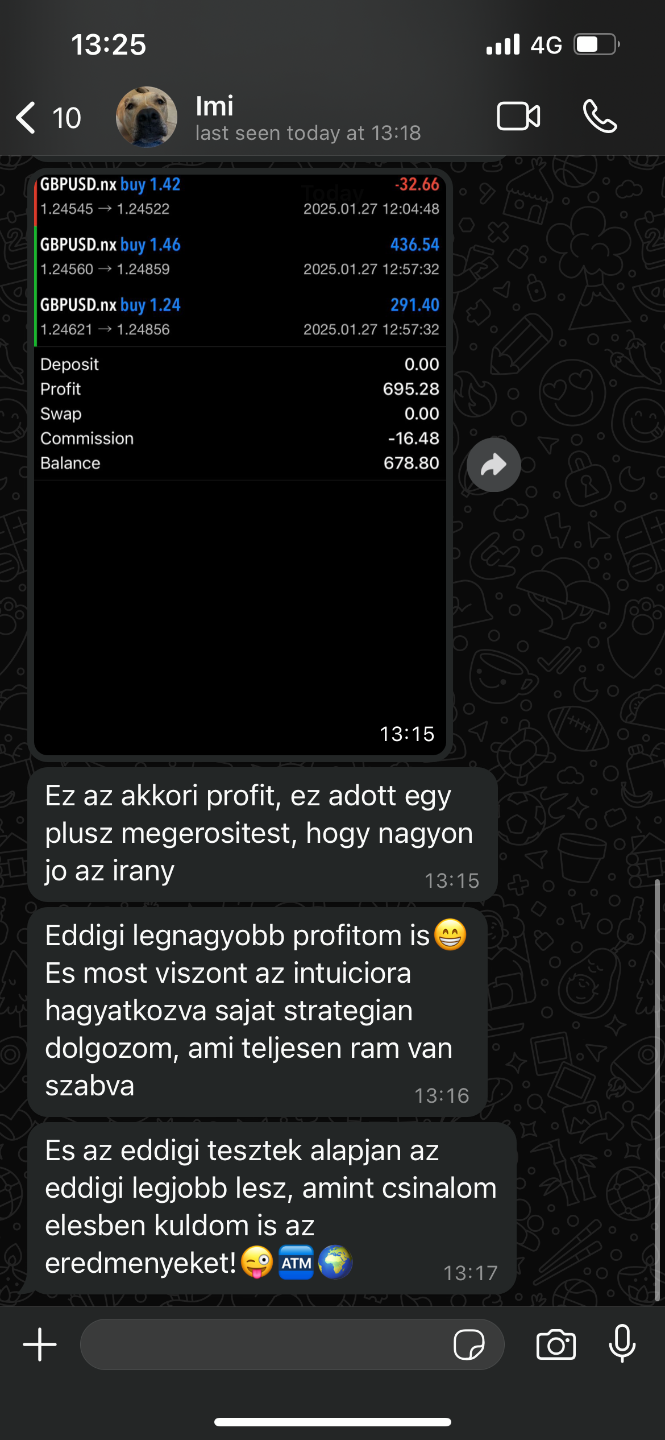Open the sticker picker
The width and height of the screenshot is (665, 1440).
(x=469, y=1345)
